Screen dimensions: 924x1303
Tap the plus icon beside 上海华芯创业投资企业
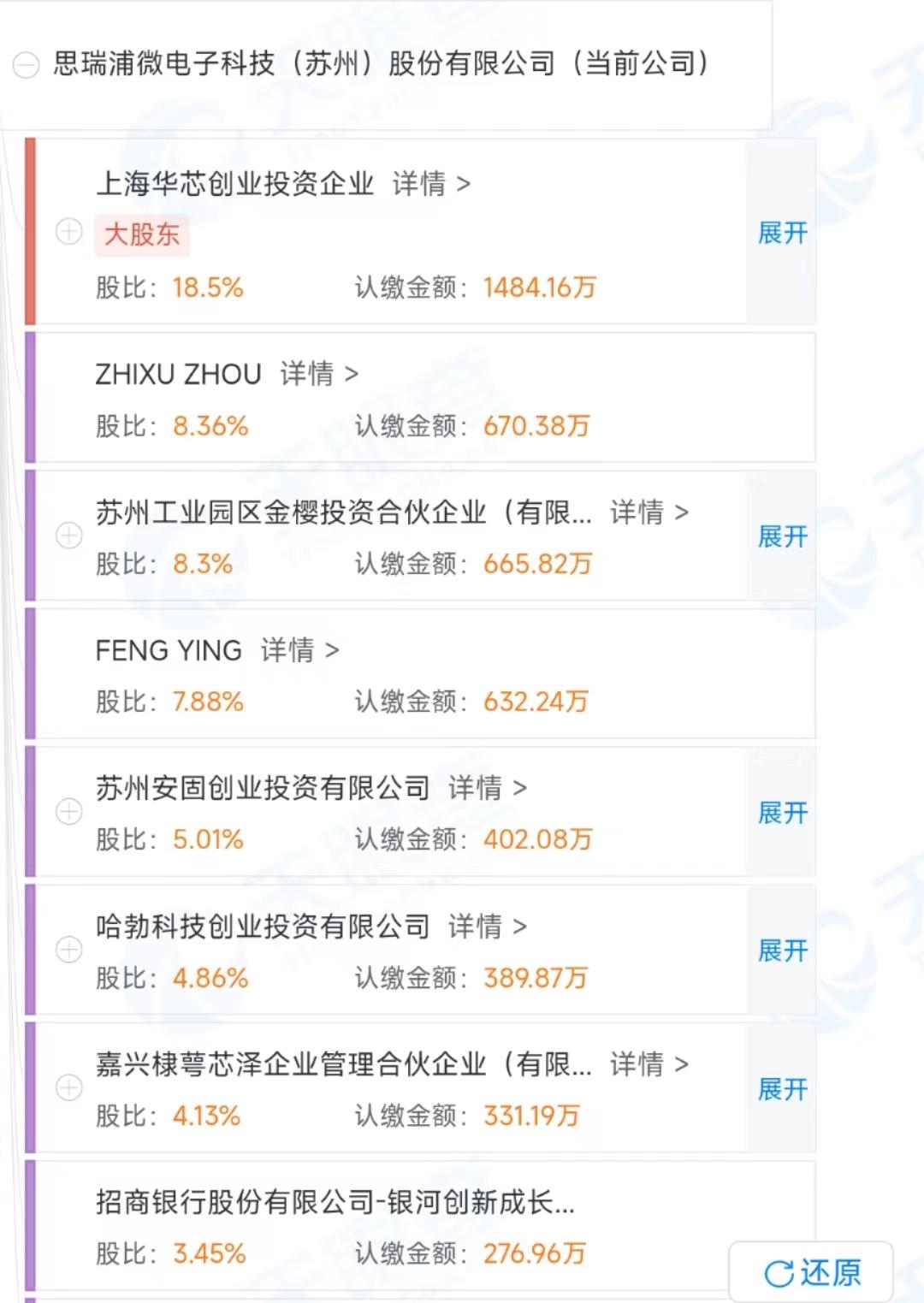pos(69,231)
